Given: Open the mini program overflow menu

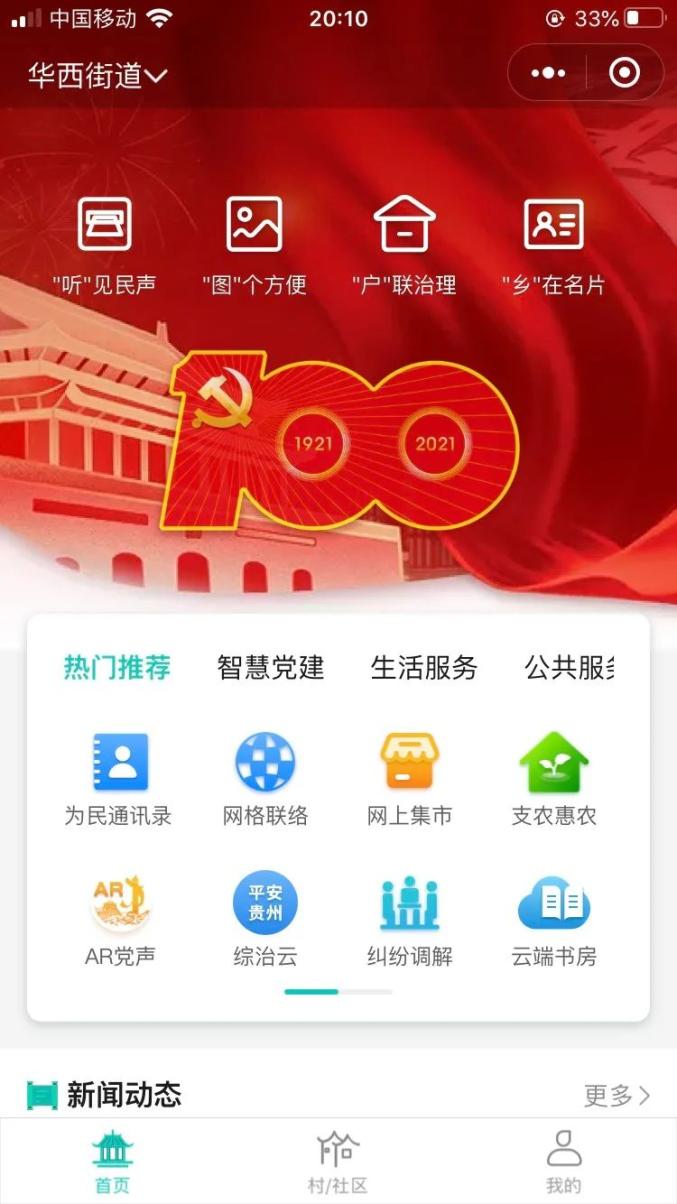Looking at the screenshot, I should 548,73.
